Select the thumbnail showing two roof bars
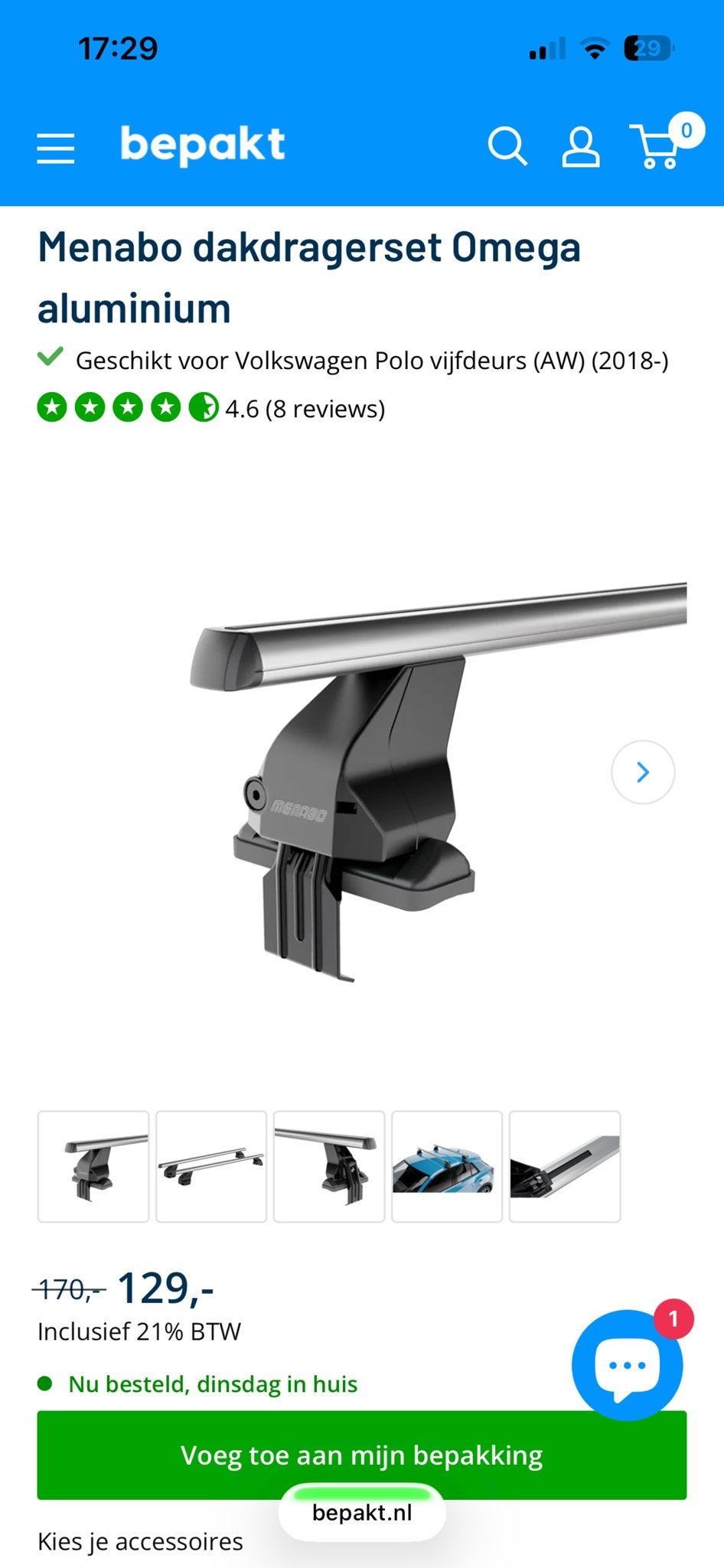 (211, 1166)
